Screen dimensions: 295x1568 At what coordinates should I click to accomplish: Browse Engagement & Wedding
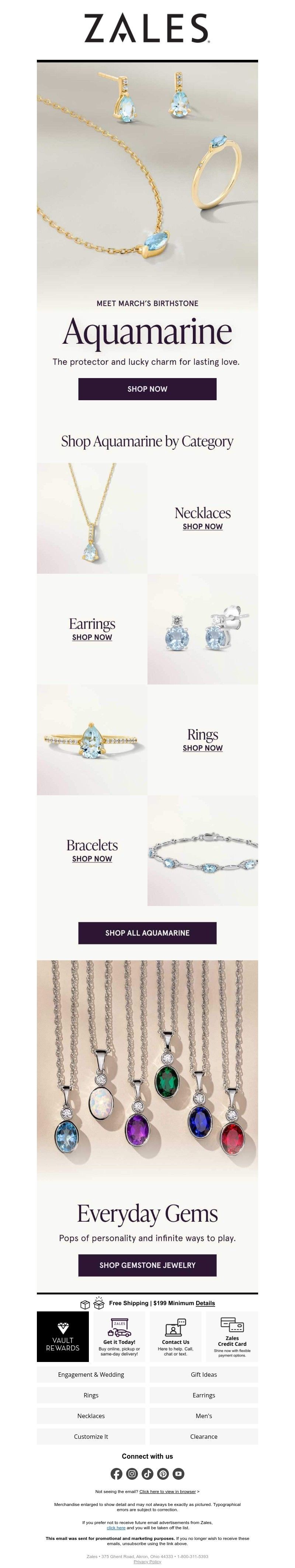point(91,1375)
